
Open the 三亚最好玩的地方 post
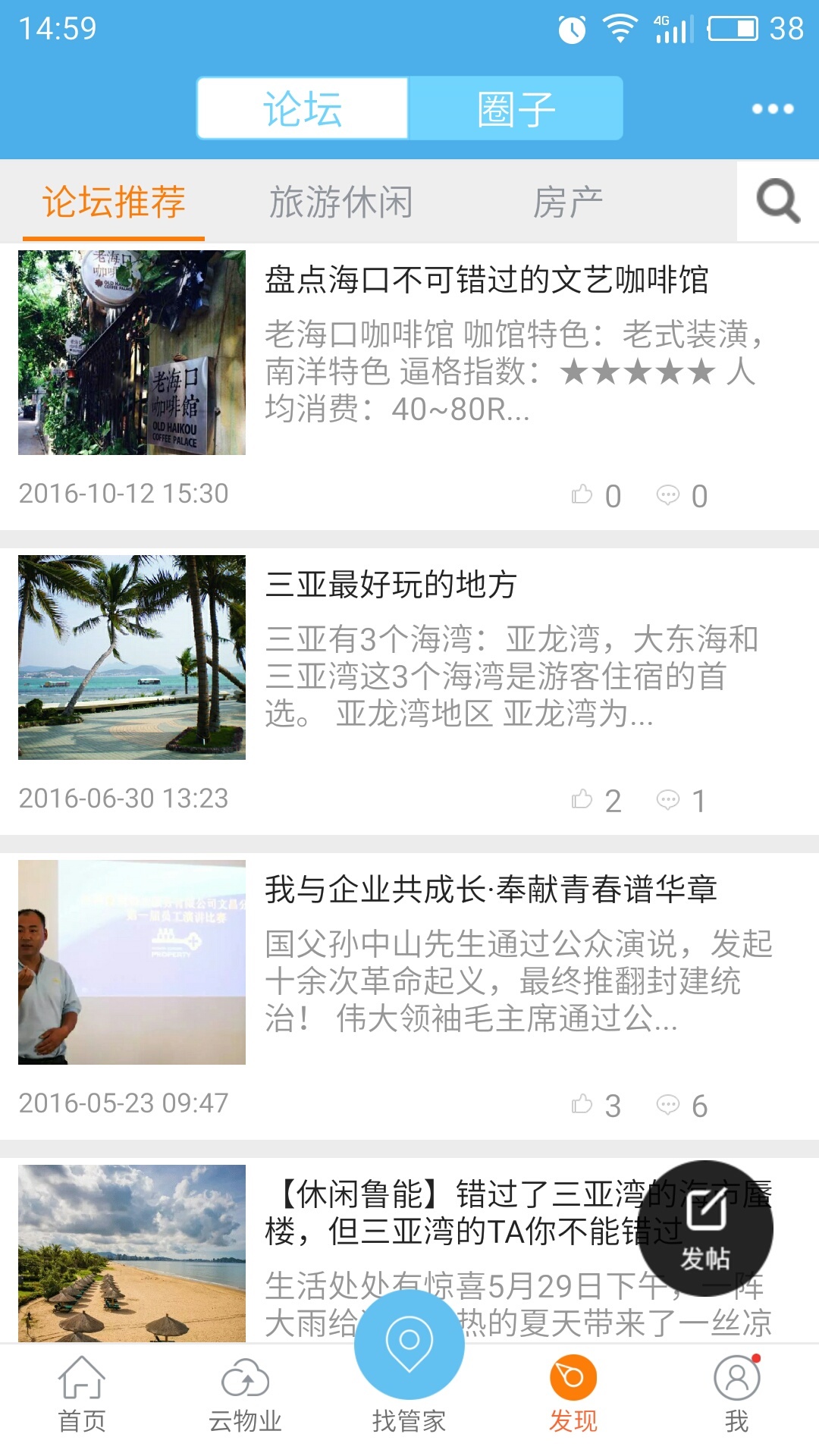[391, 585]
